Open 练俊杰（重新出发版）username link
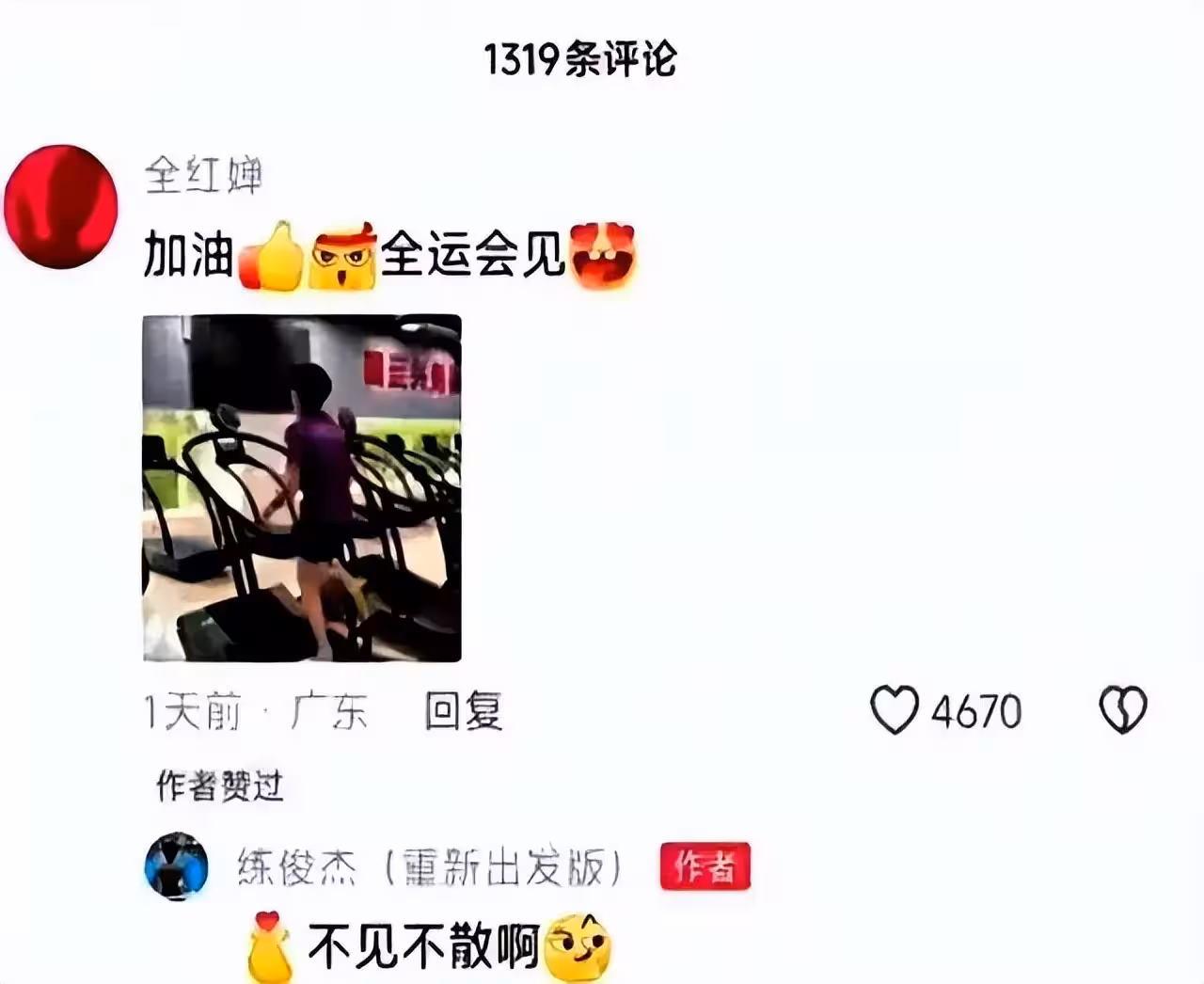This screenshot has height=984, width=1204. (x=429, y=867)
